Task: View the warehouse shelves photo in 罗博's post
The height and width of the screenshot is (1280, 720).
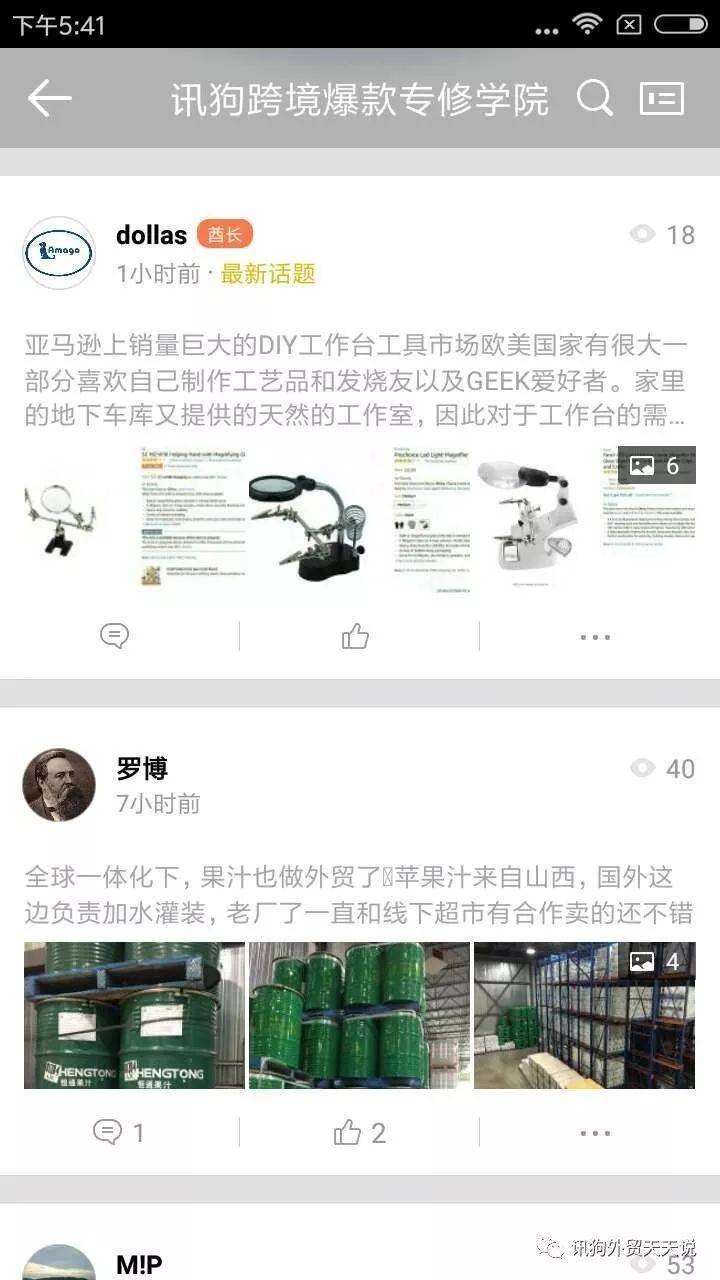Action: (x=583, y=1015)
